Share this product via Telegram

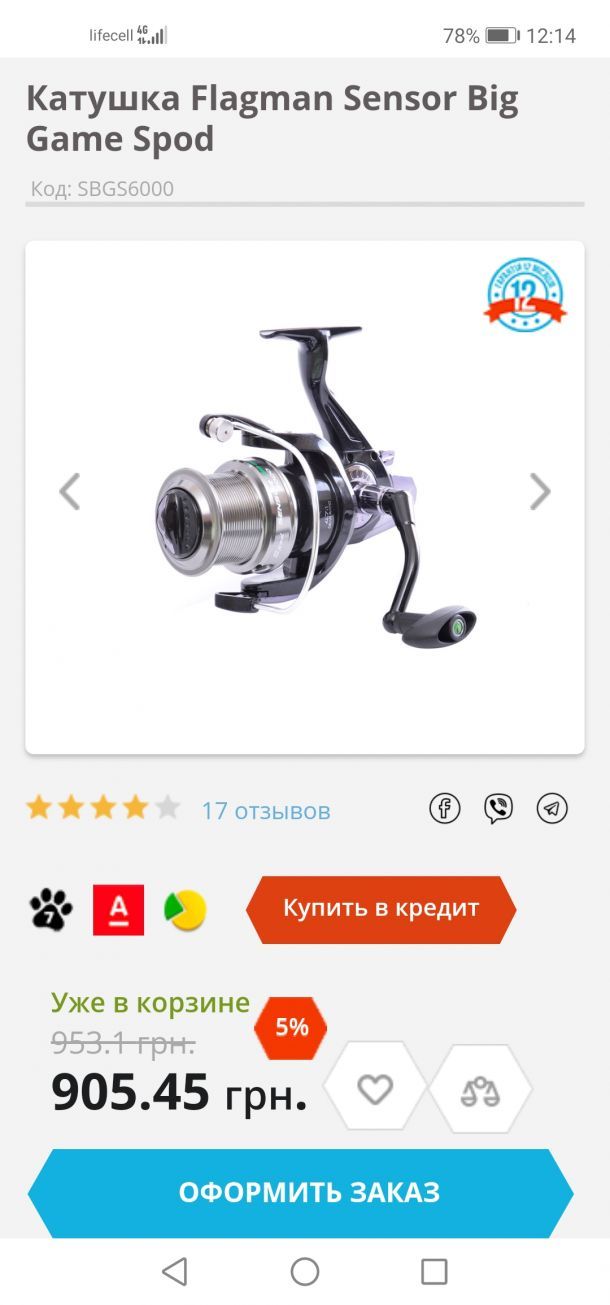point(552,808)
